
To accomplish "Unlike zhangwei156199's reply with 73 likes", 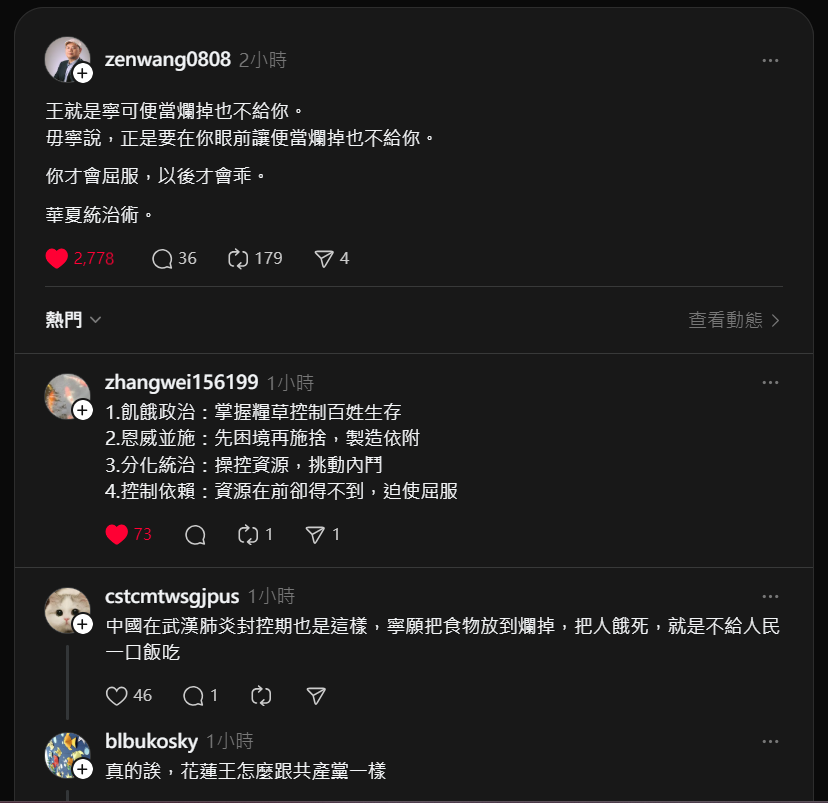I will 117,534.
